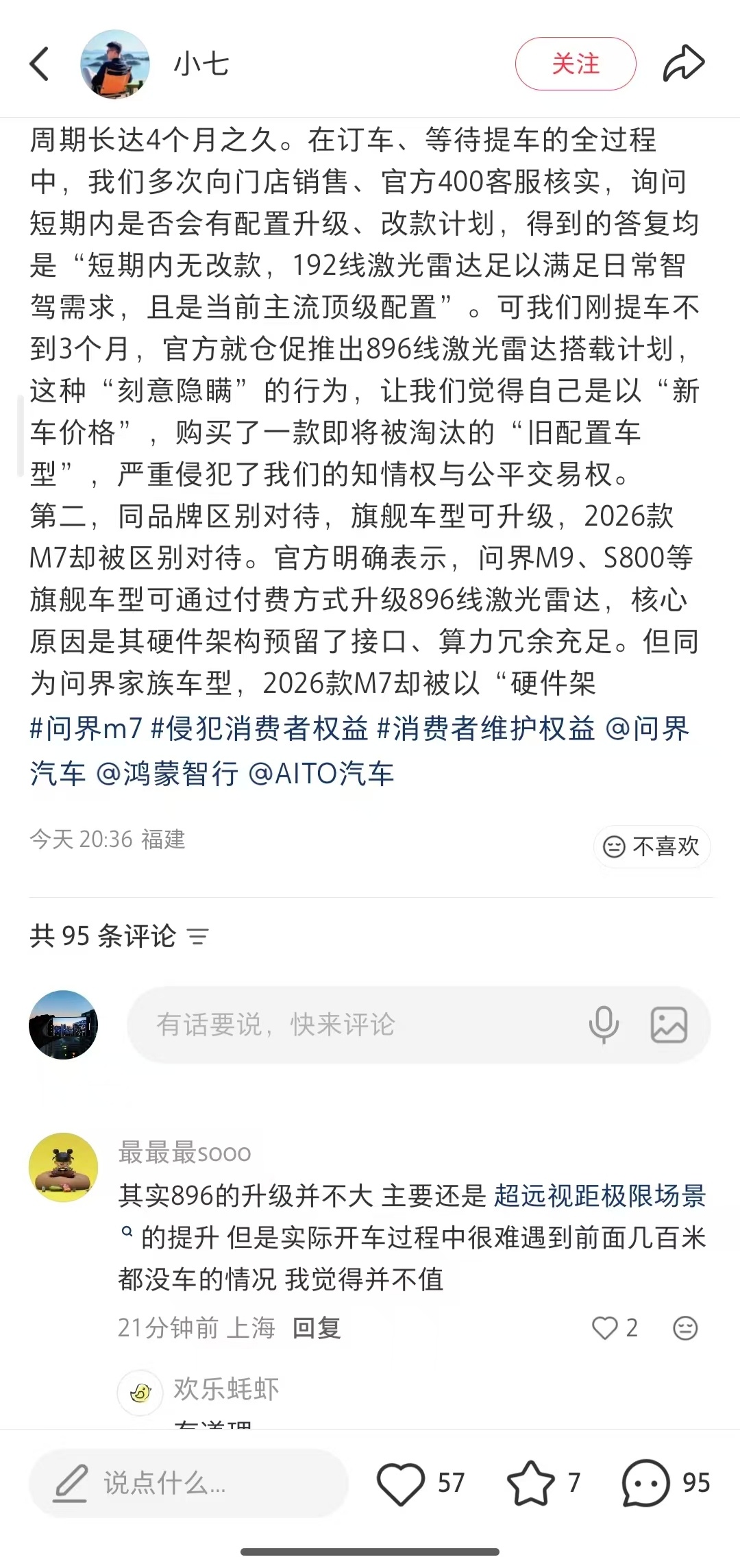The height and width of the screenshot is (1568, 740).
Task: Tap 有话要说，快来评论 comment box
Action: [x=308, y=1025]
